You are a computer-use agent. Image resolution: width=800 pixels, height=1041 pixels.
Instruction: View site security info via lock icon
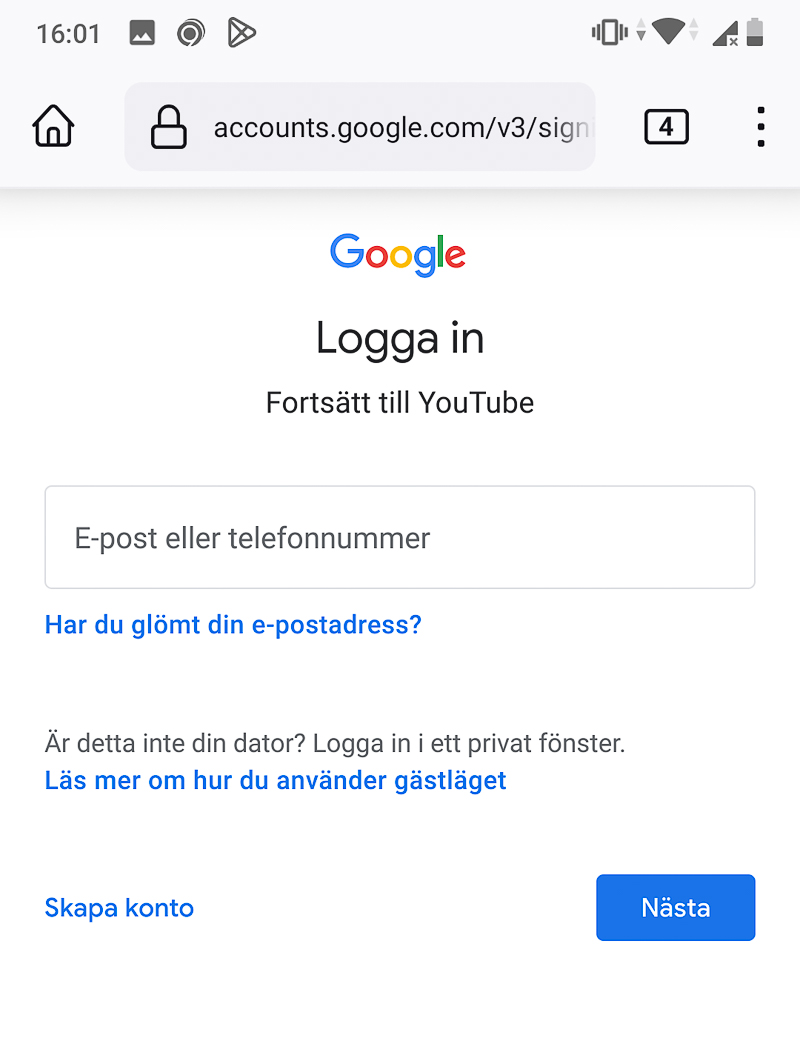pyautogui.click(x=169, y=128)
